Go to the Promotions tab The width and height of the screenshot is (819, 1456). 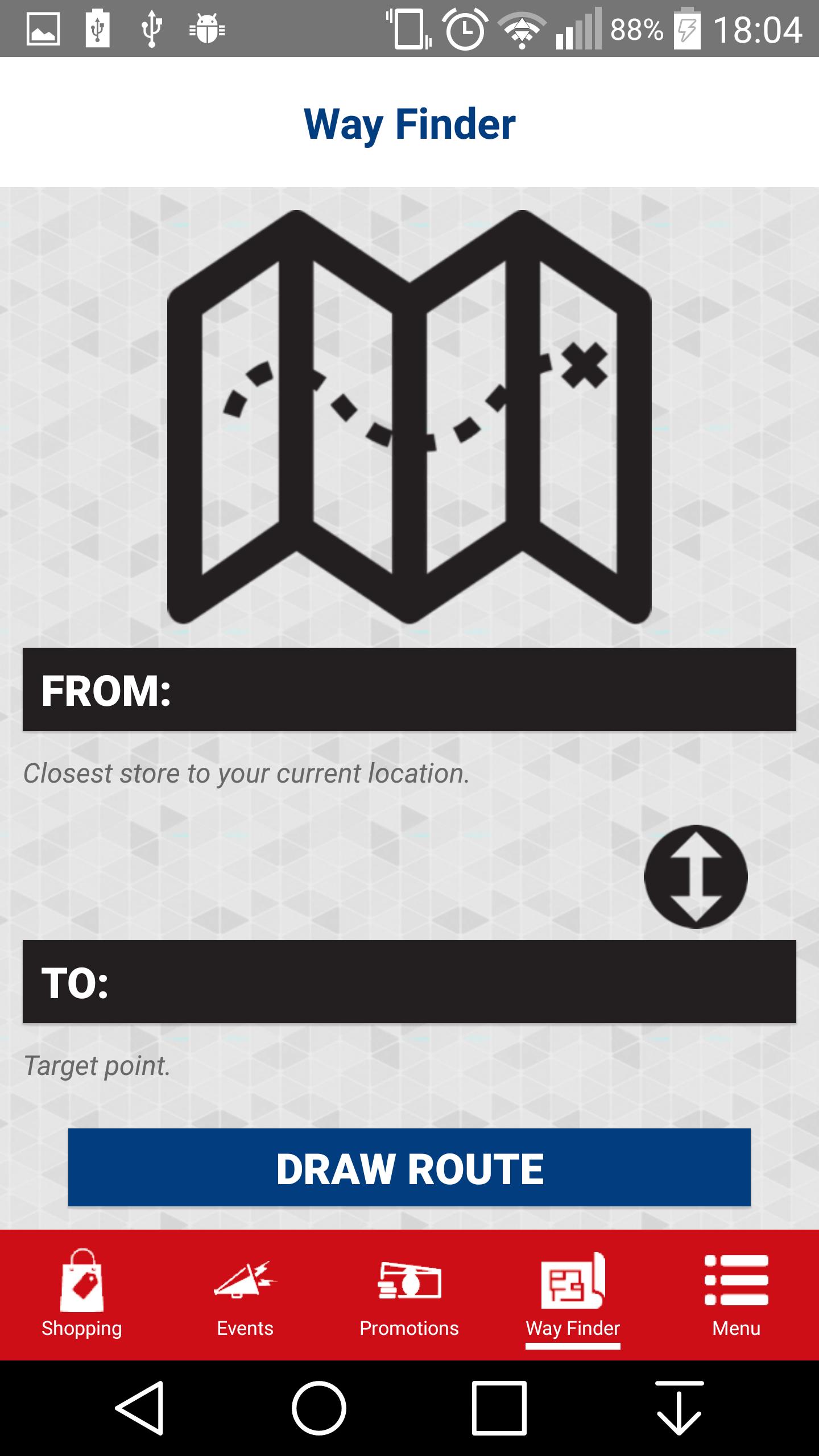409,1294
